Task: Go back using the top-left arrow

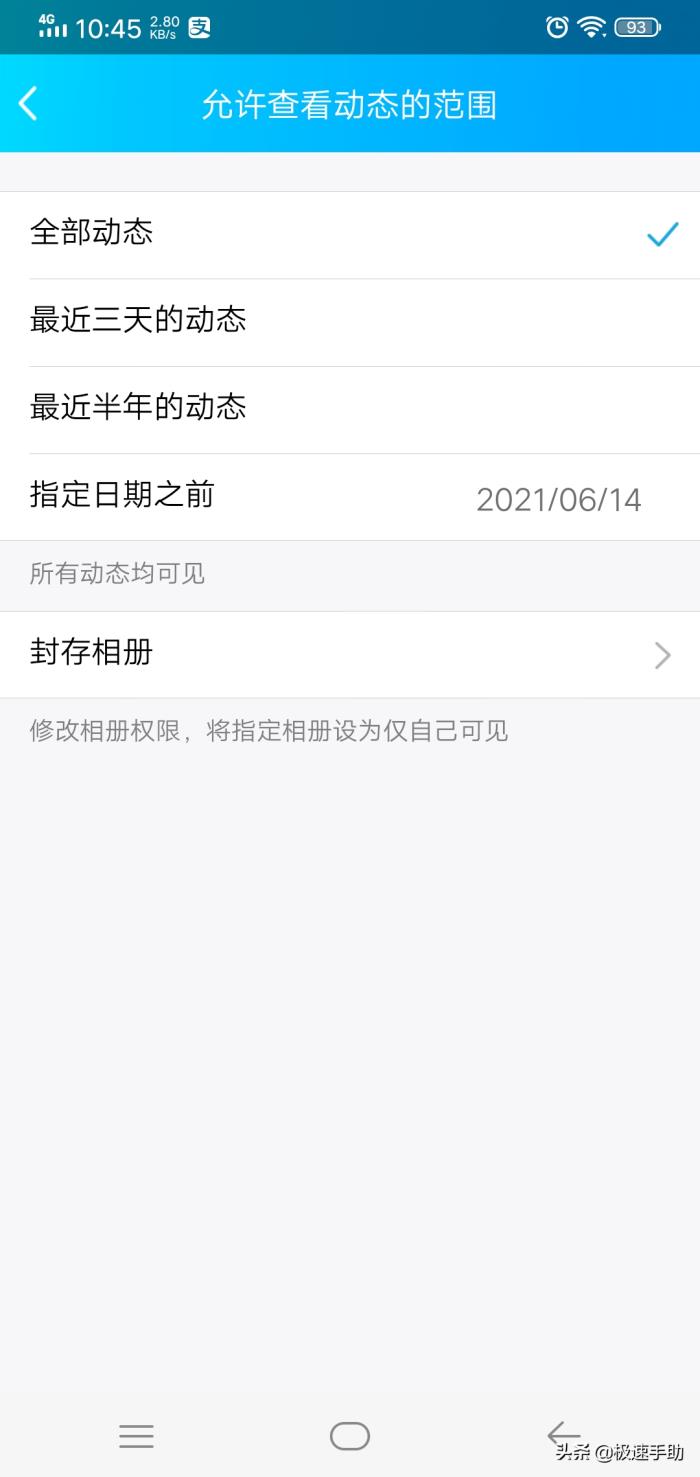Action: (x=28, y=103)
